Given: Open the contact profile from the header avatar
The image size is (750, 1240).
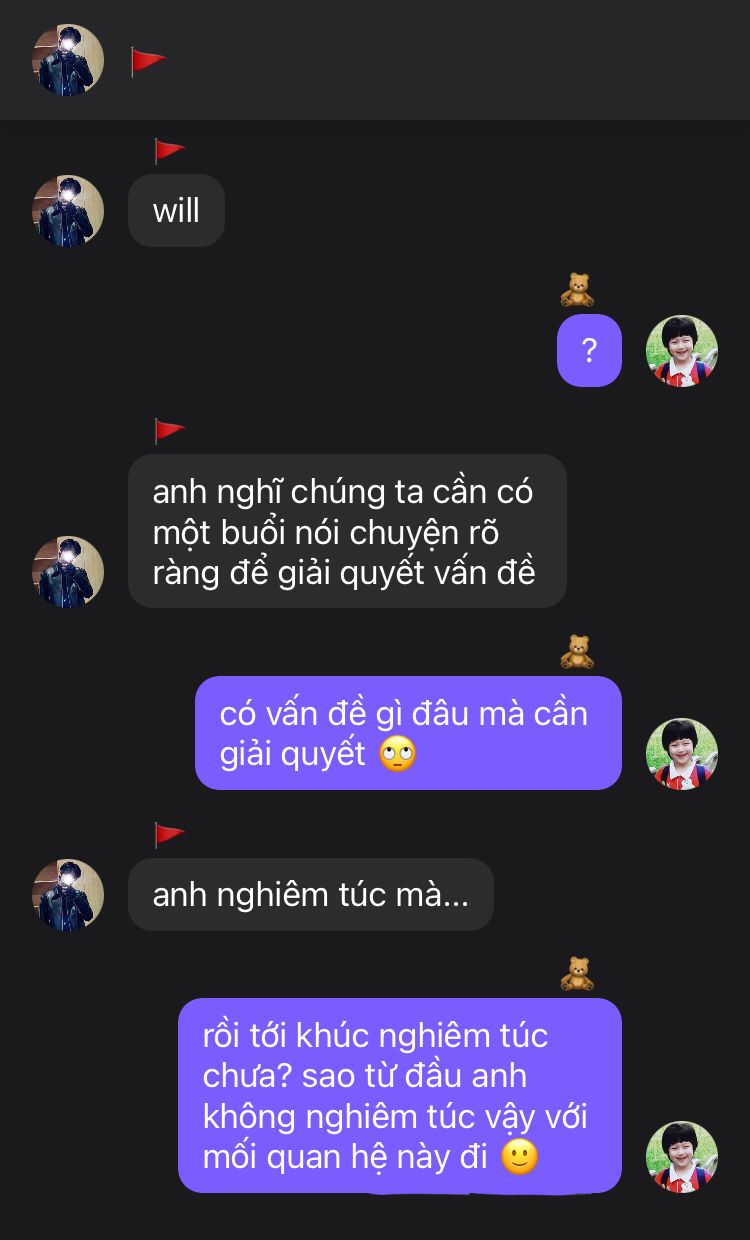Looking at the screenshot, I should [68, 60].
